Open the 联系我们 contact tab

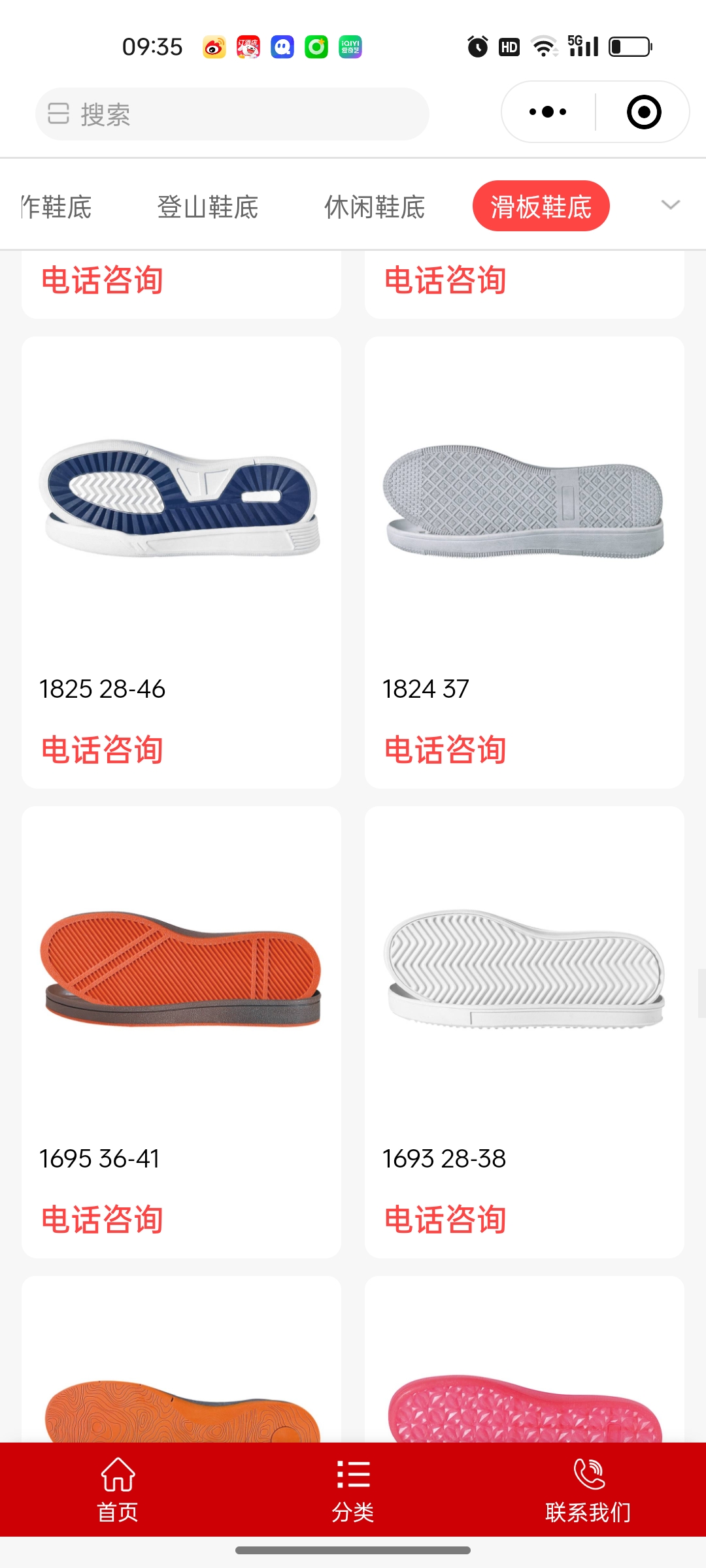click(588, 1490)
